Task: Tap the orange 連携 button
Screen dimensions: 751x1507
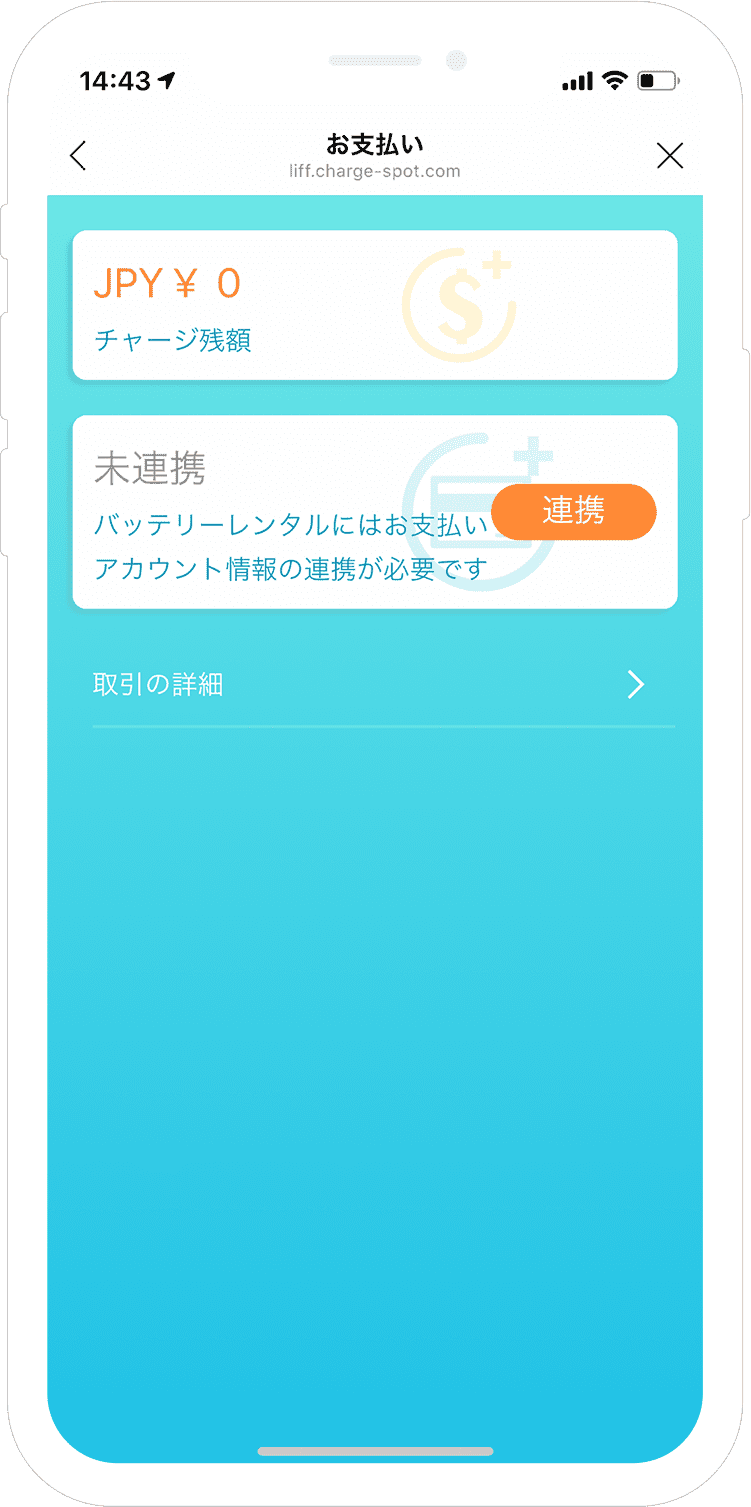Action: tap(574, 512)
